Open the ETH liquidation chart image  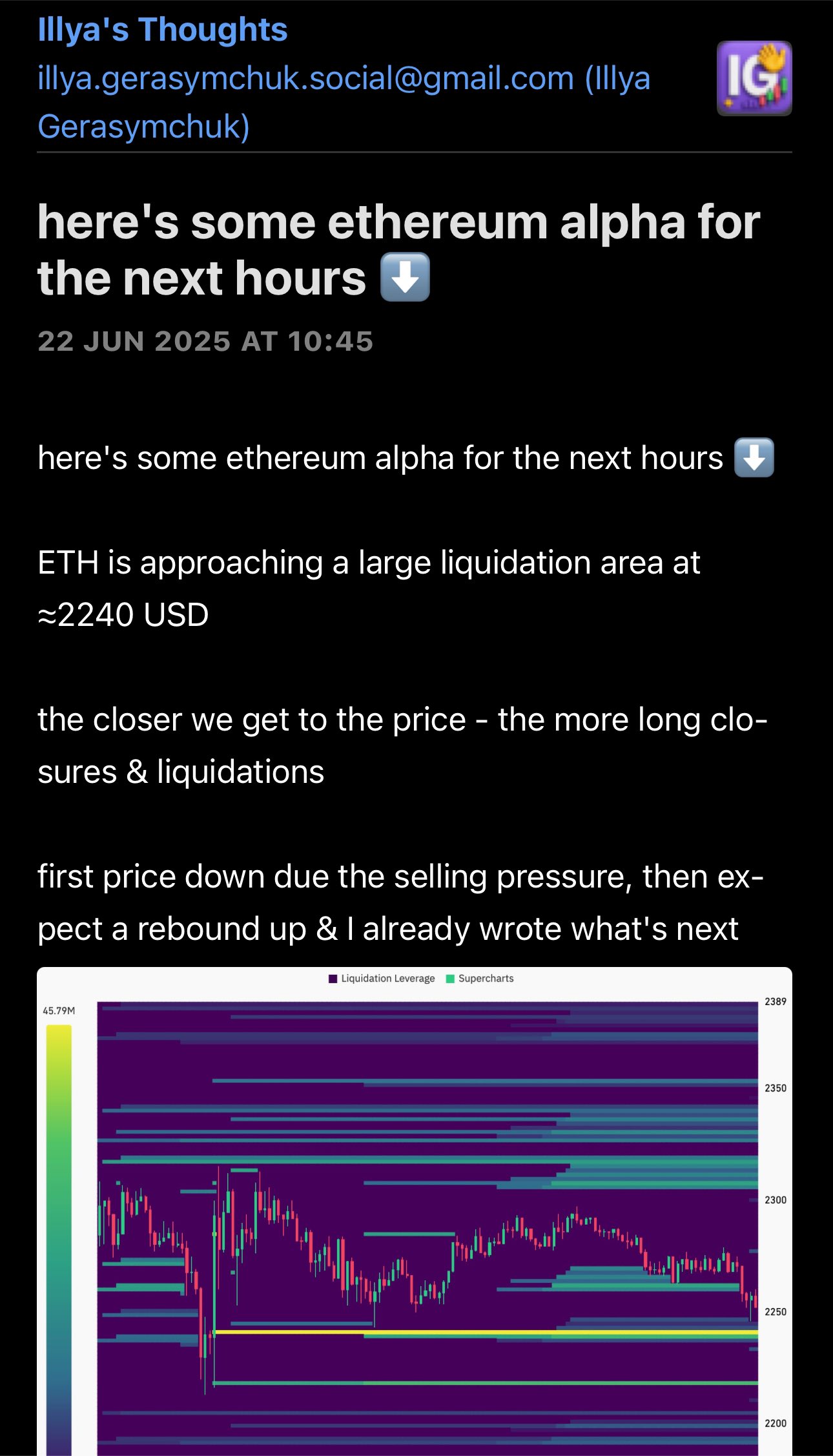414,1212
